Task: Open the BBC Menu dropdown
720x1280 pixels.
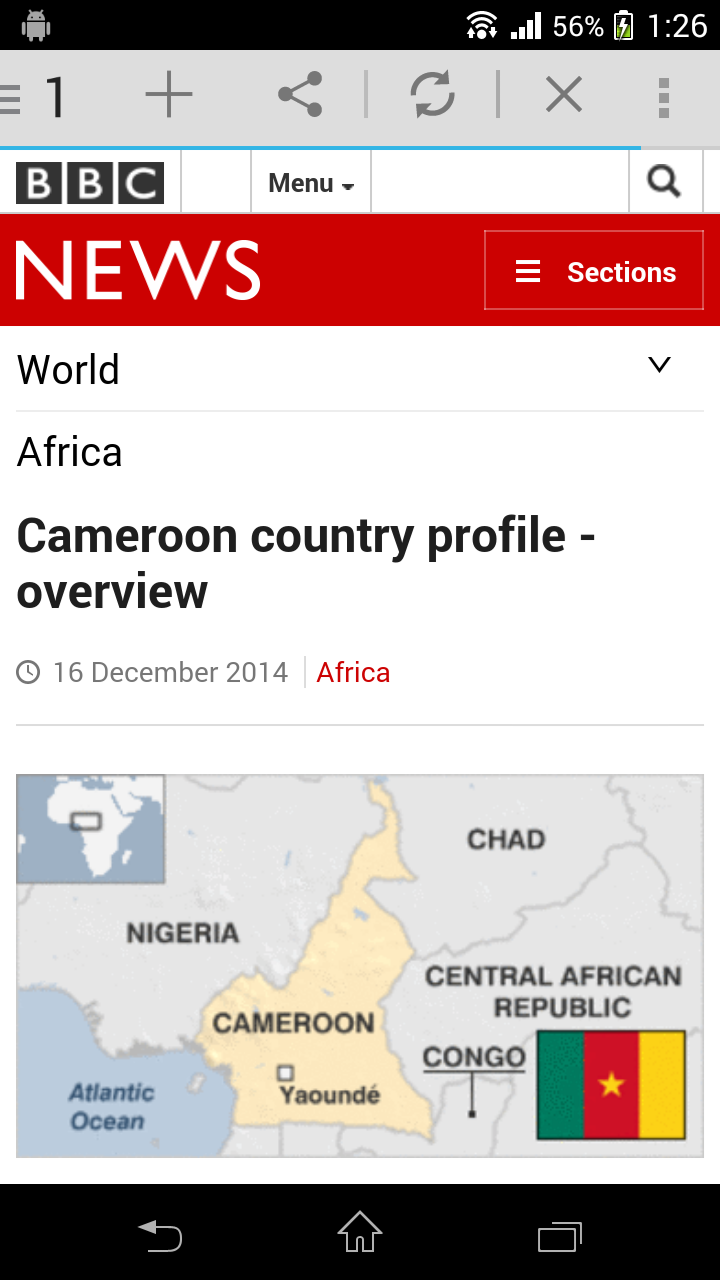Action: pyautogui.click(x=310, y=182)
